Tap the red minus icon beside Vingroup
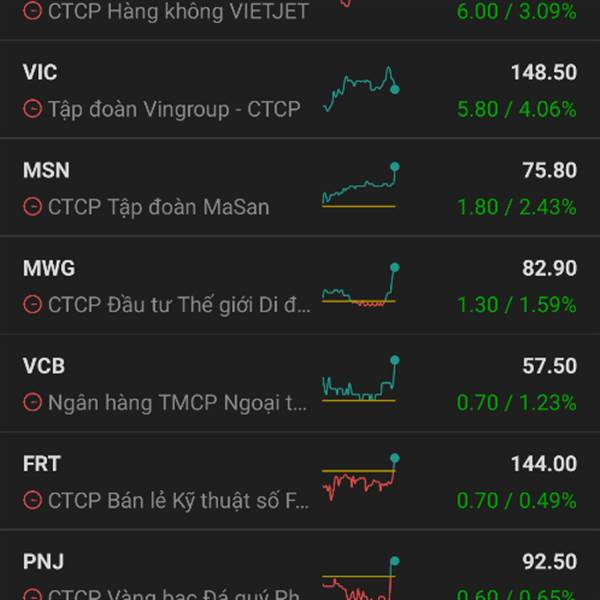Image resolution: width=600 pixels, height=600 pixels. tap(32, 110)
